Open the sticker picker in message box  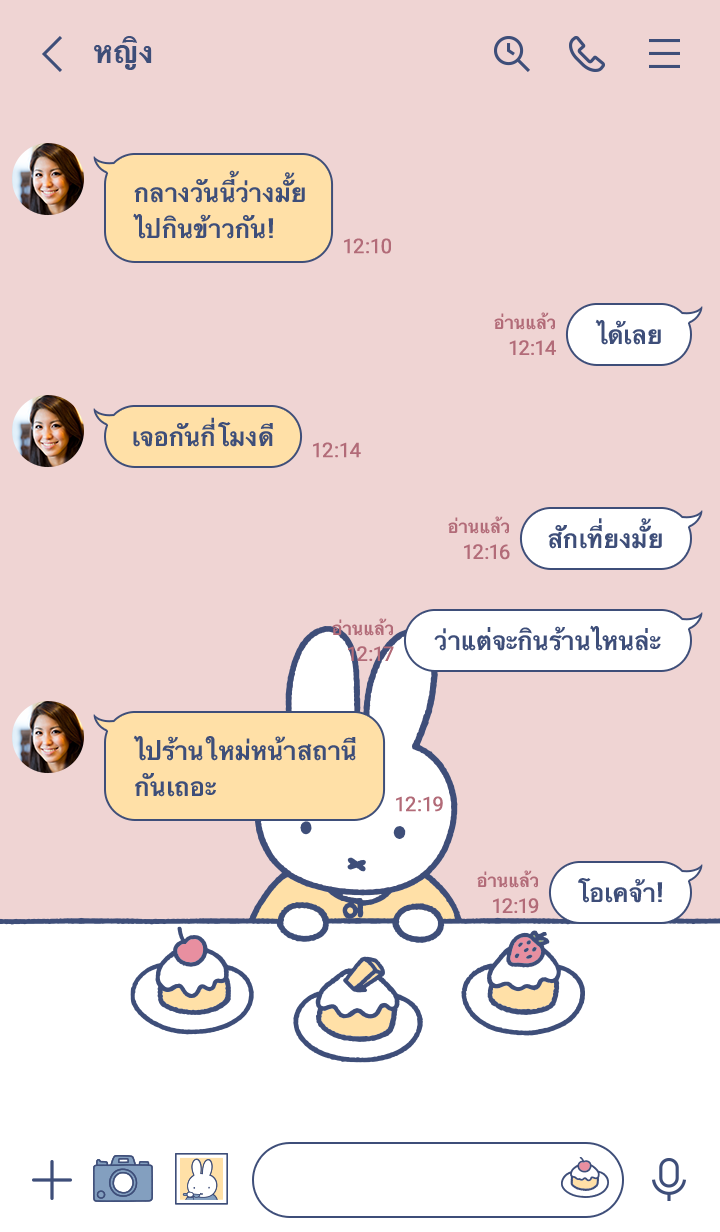tap(584, 1179)
